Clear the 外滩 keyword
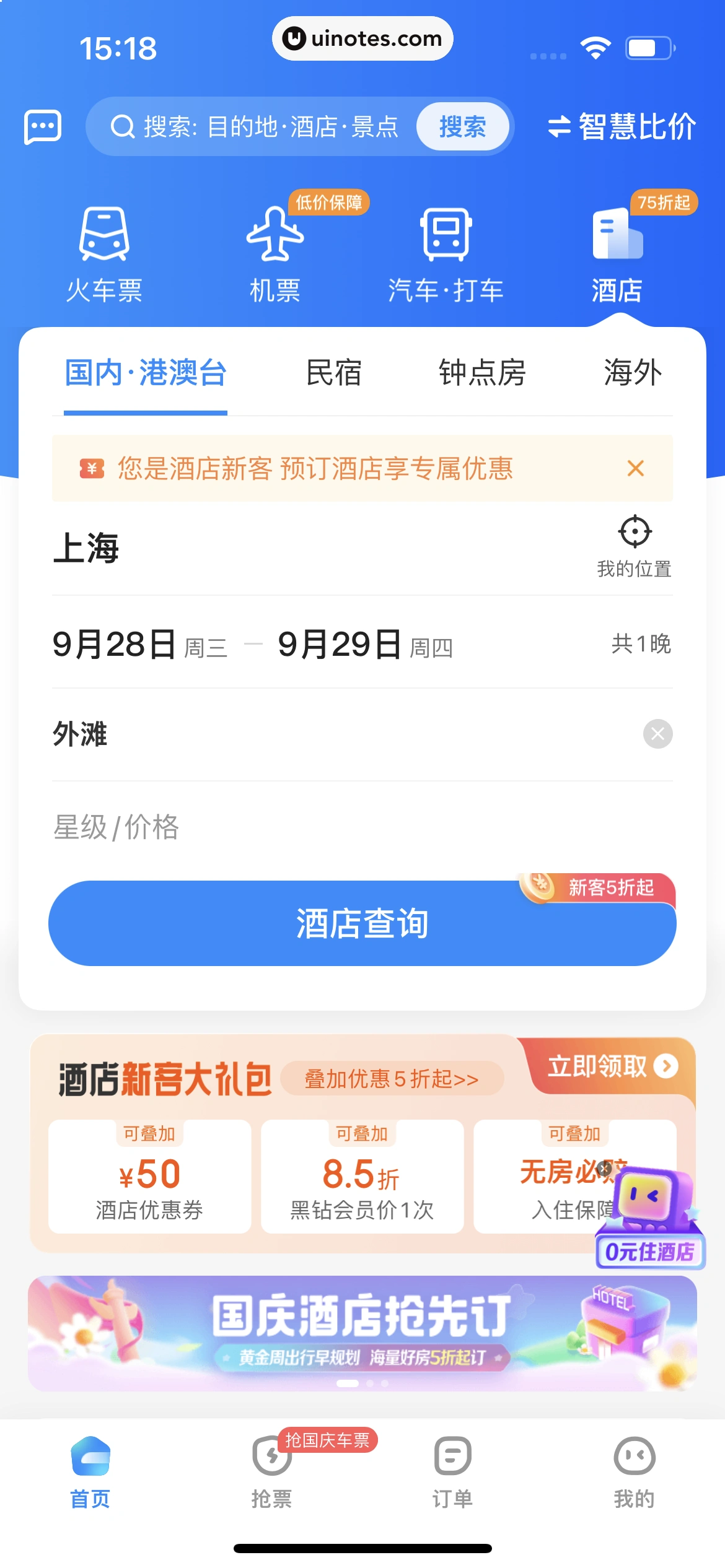This screenshot has height=1568, width=725. point(657,734)
